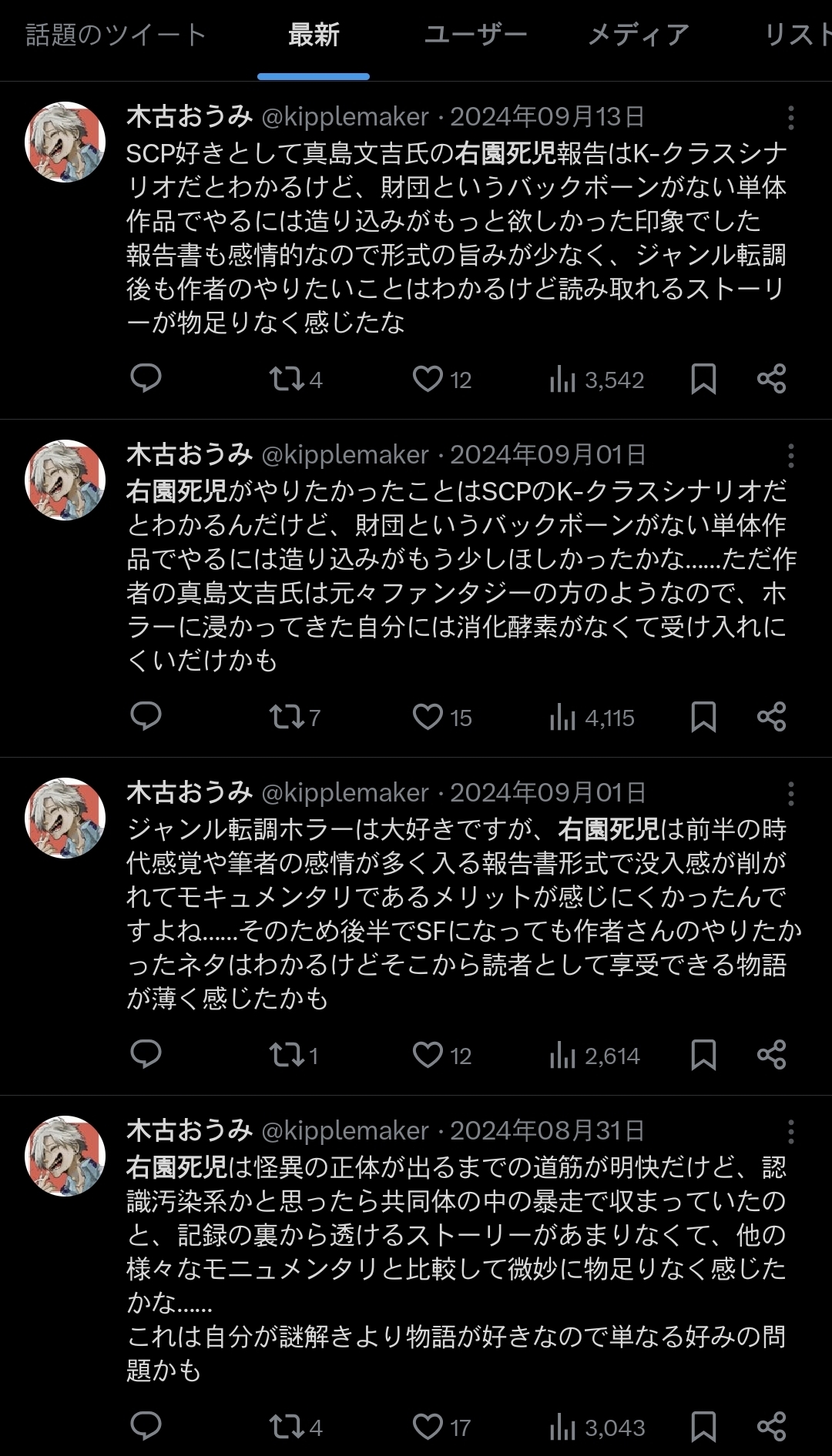Like the tweet with 3,043 views
This screenshot has height=1456, width=832.
pos(428,1427)
